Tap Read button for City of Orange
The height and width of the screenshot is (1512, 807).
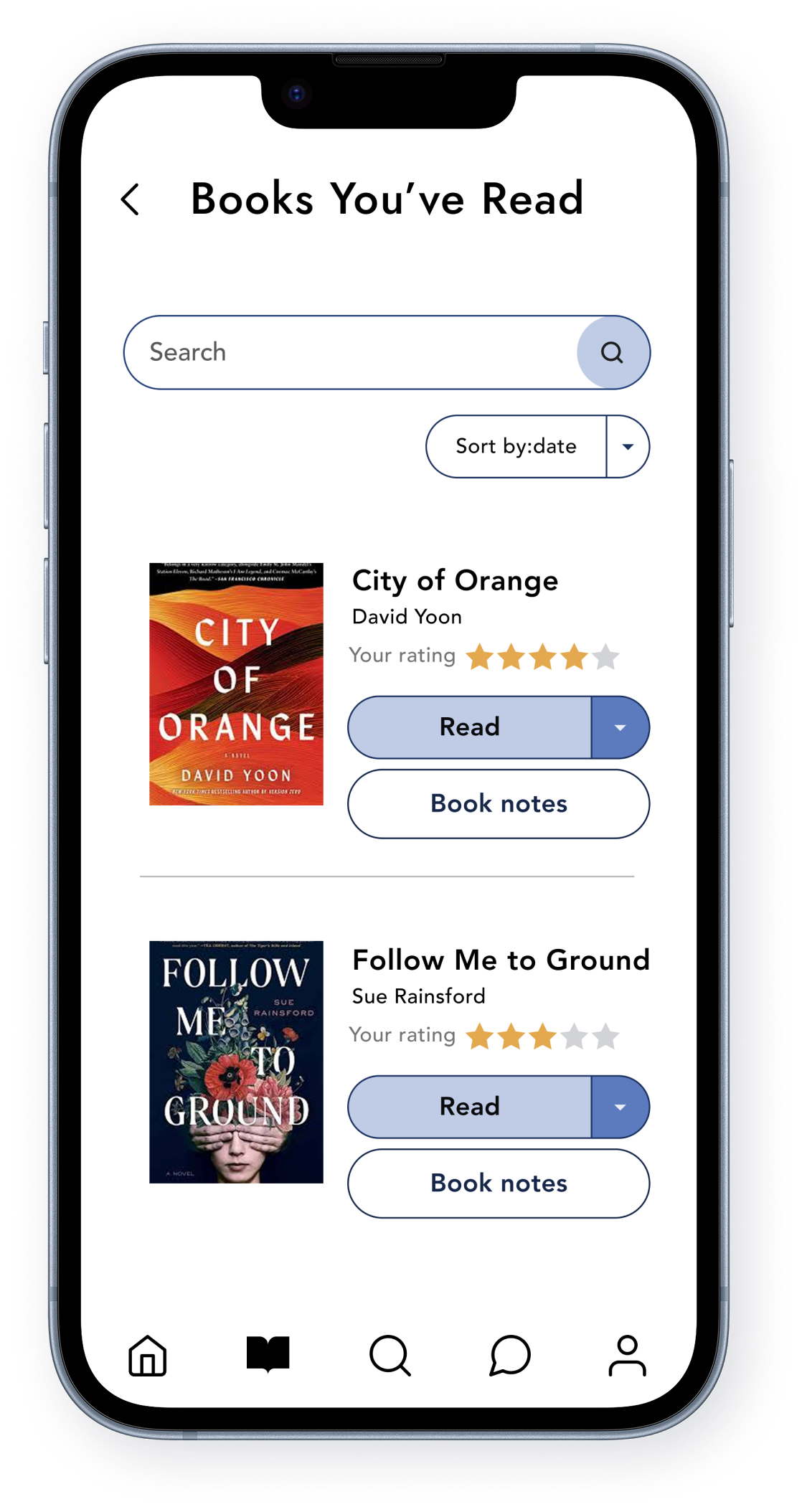(x=470, y=727)
